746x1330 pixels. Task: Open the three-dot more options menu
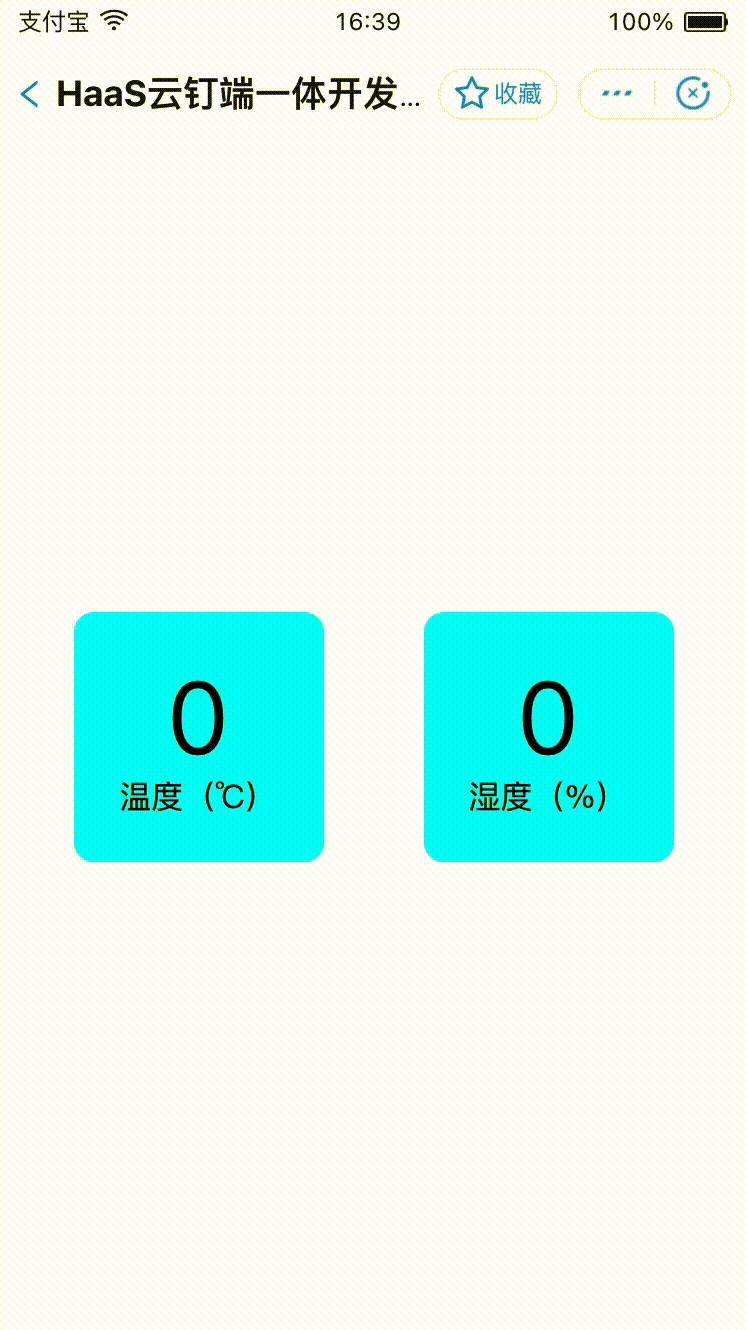(x=616, y=94)
